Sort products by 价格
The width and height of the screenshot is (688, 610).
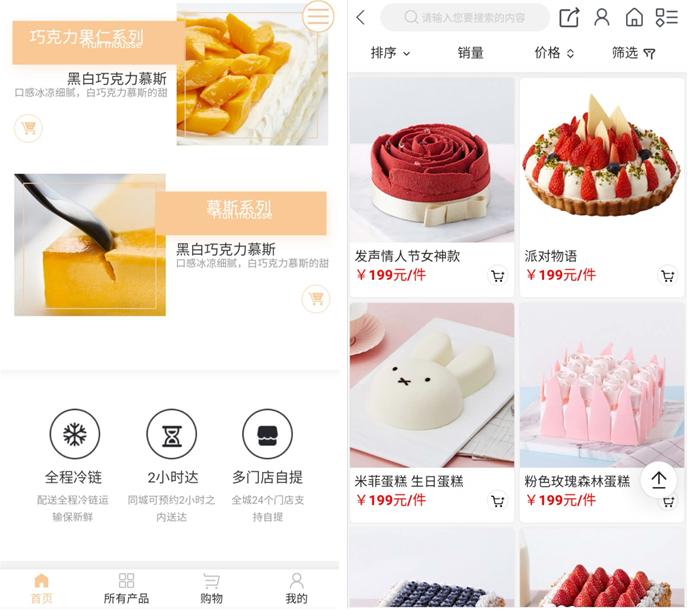554,53
